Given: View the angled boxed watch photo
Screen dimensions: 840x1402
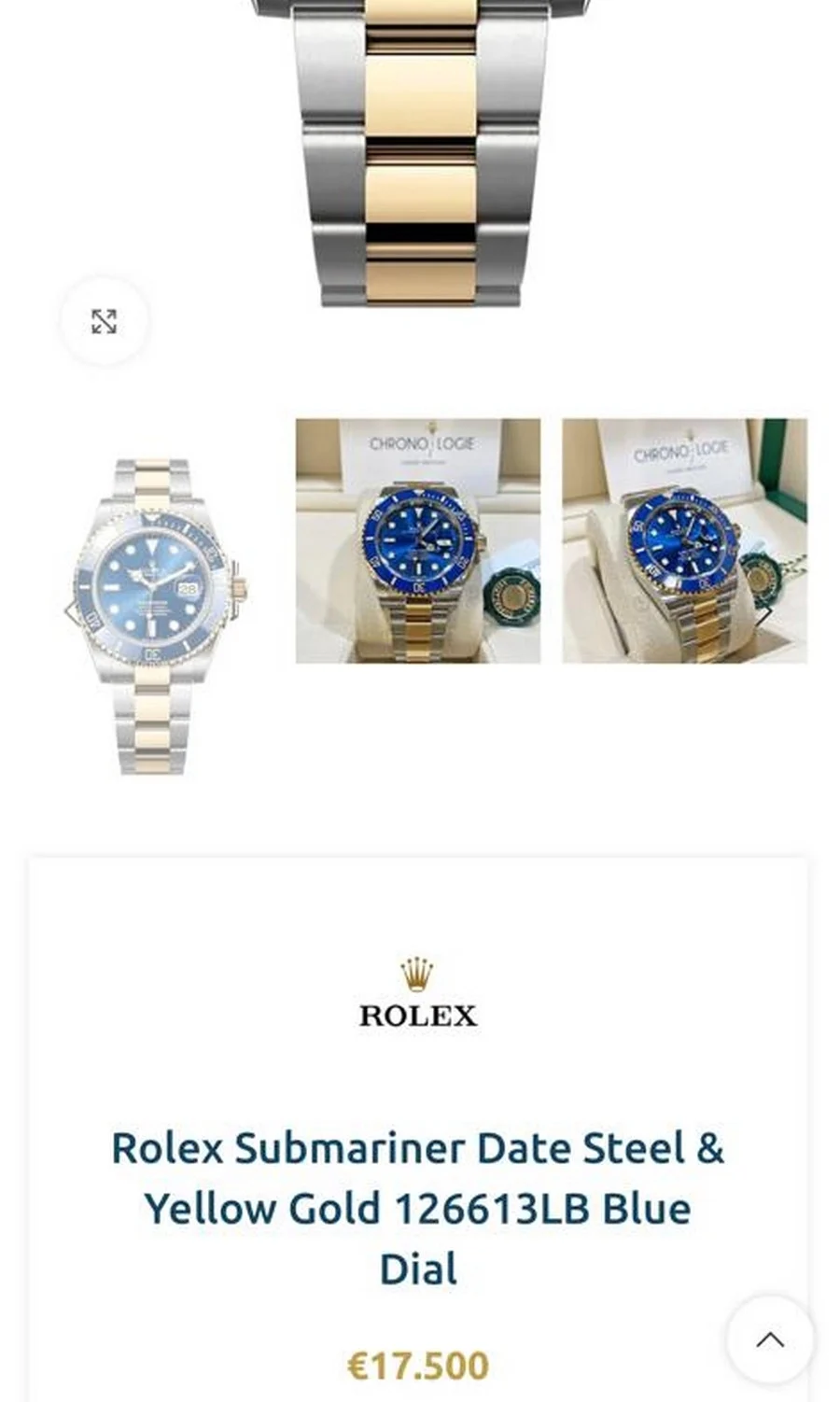Looking at the screenshot, I should 684,541.
